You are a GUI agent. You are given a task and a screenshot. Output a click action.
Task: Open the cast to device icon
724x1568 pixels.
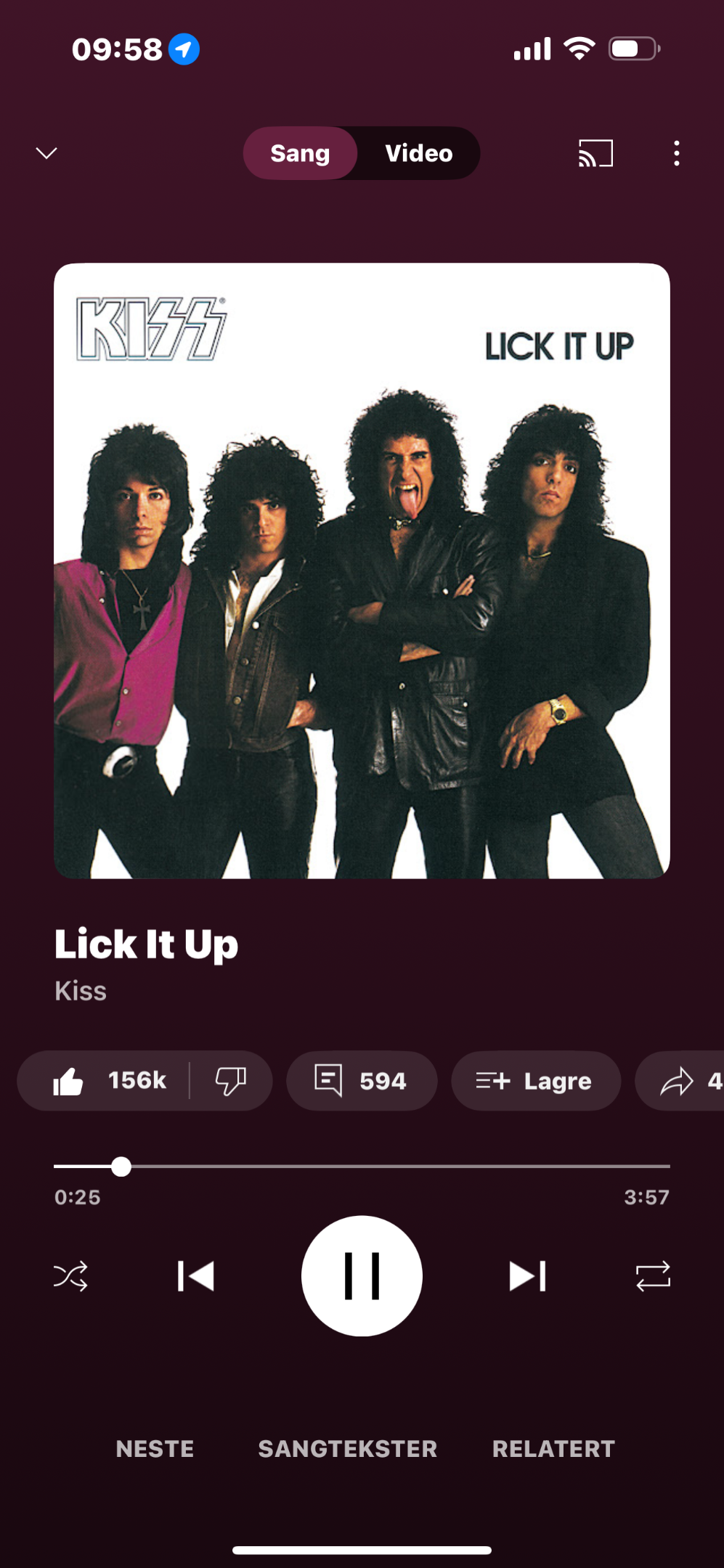(595, 153)
